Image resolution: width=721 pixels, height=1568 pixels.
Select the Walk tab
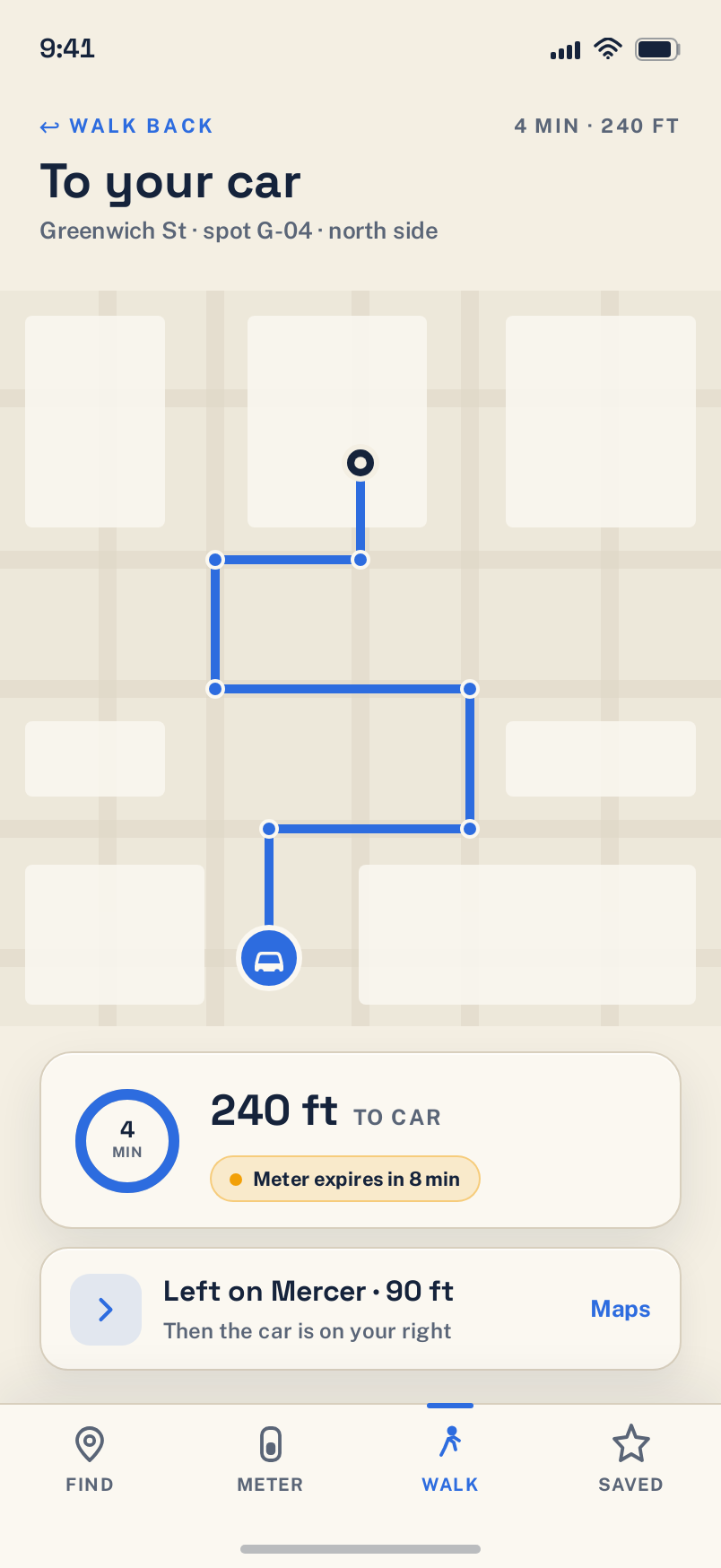tap(450, 1459)
